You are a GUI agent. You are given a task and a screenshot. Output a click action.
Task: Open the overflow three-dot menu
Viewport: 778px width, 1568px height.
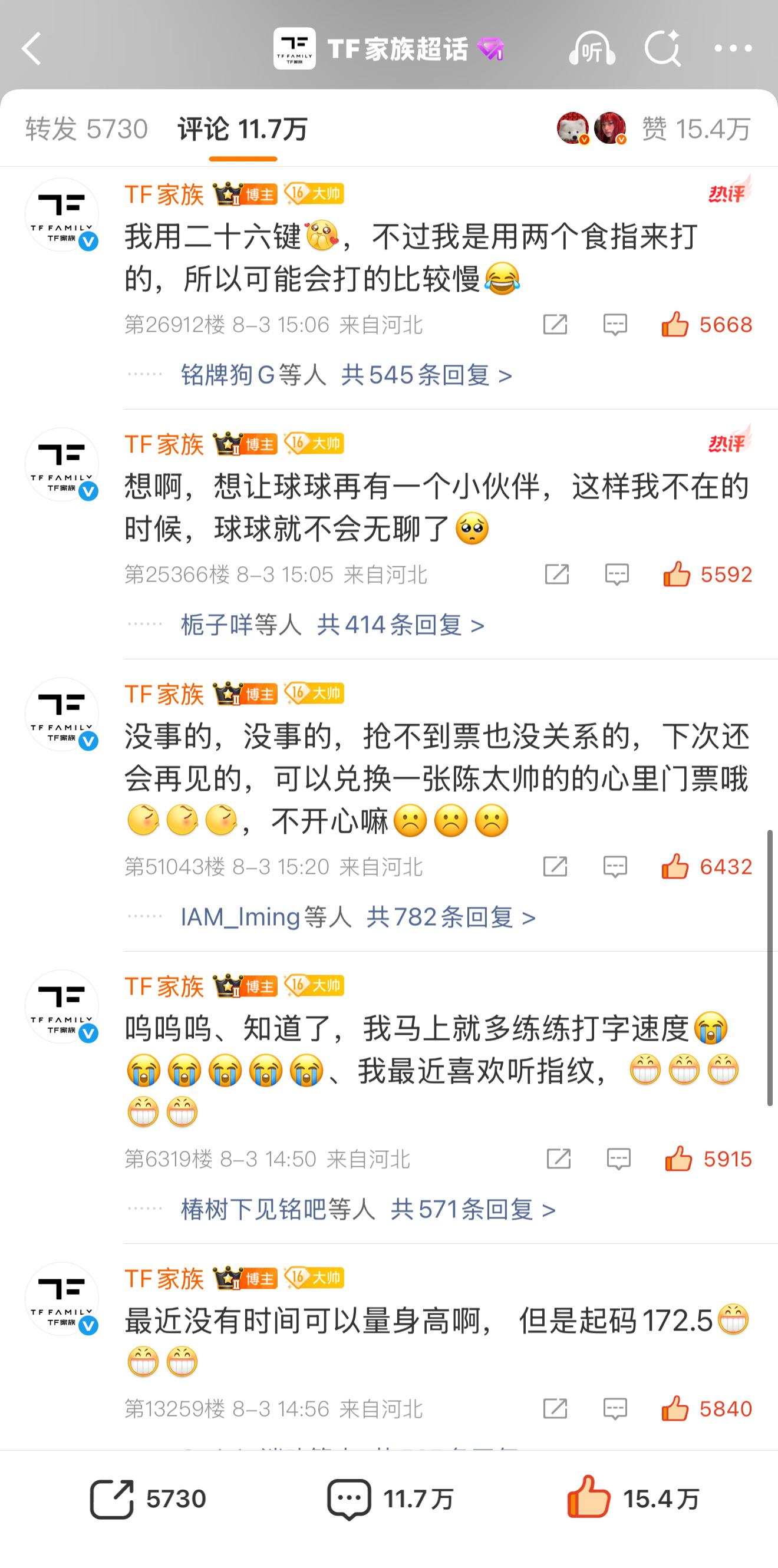coord(733,49)
